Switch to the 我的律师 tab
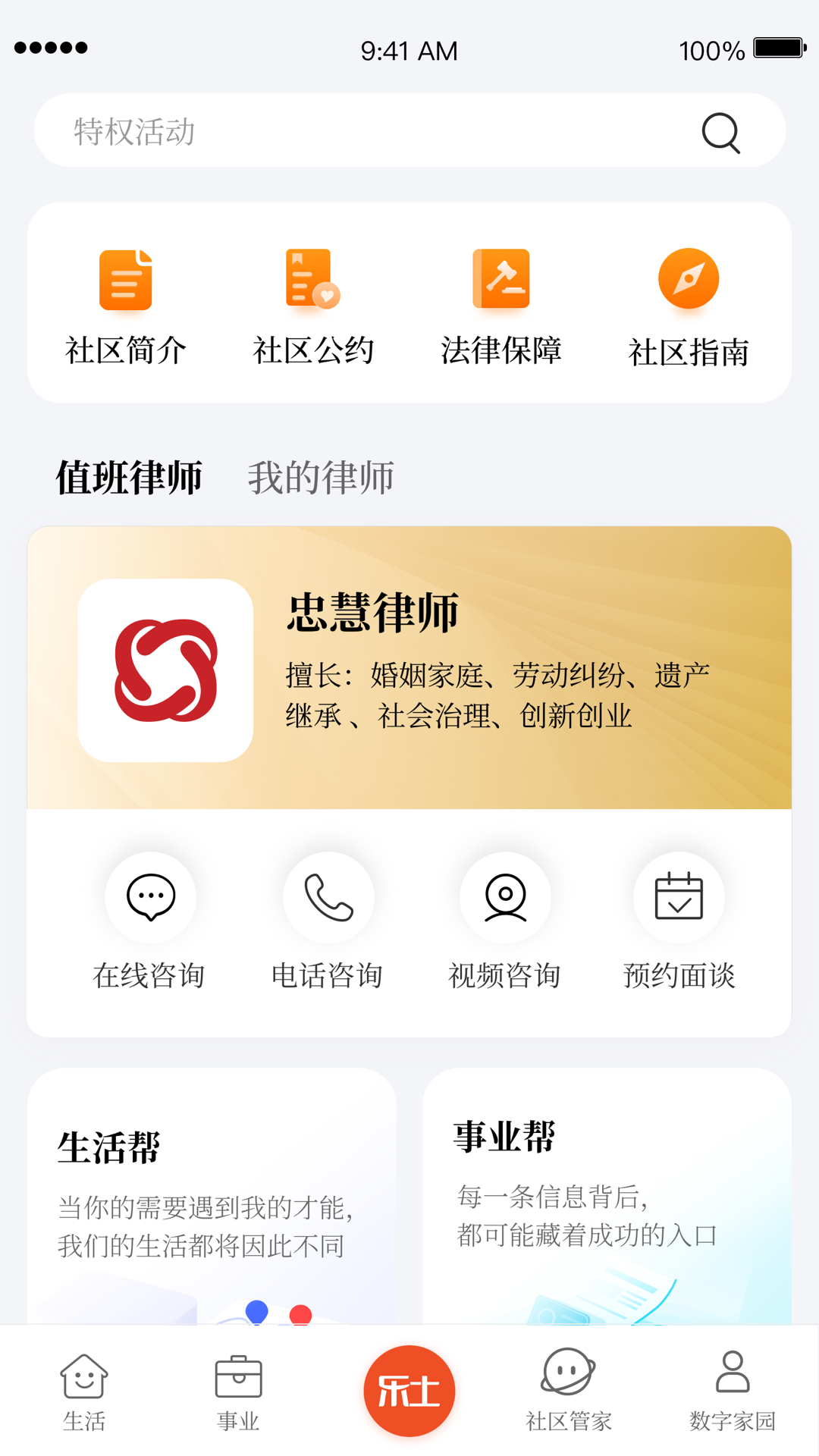 tap(321, 478)
